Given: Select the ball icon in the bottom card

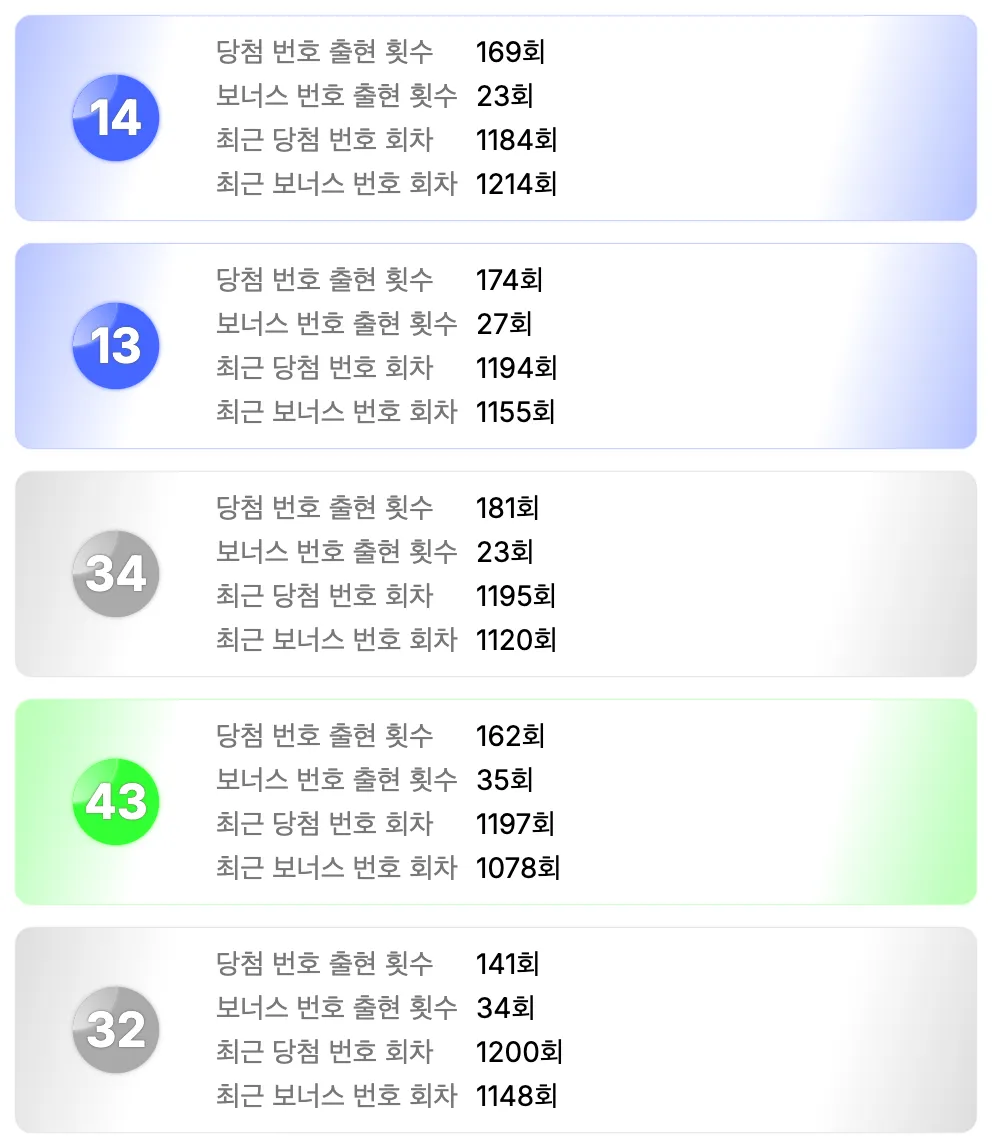Looking at the screenshot, I should pyautogui.click(x=116, y=1029).
